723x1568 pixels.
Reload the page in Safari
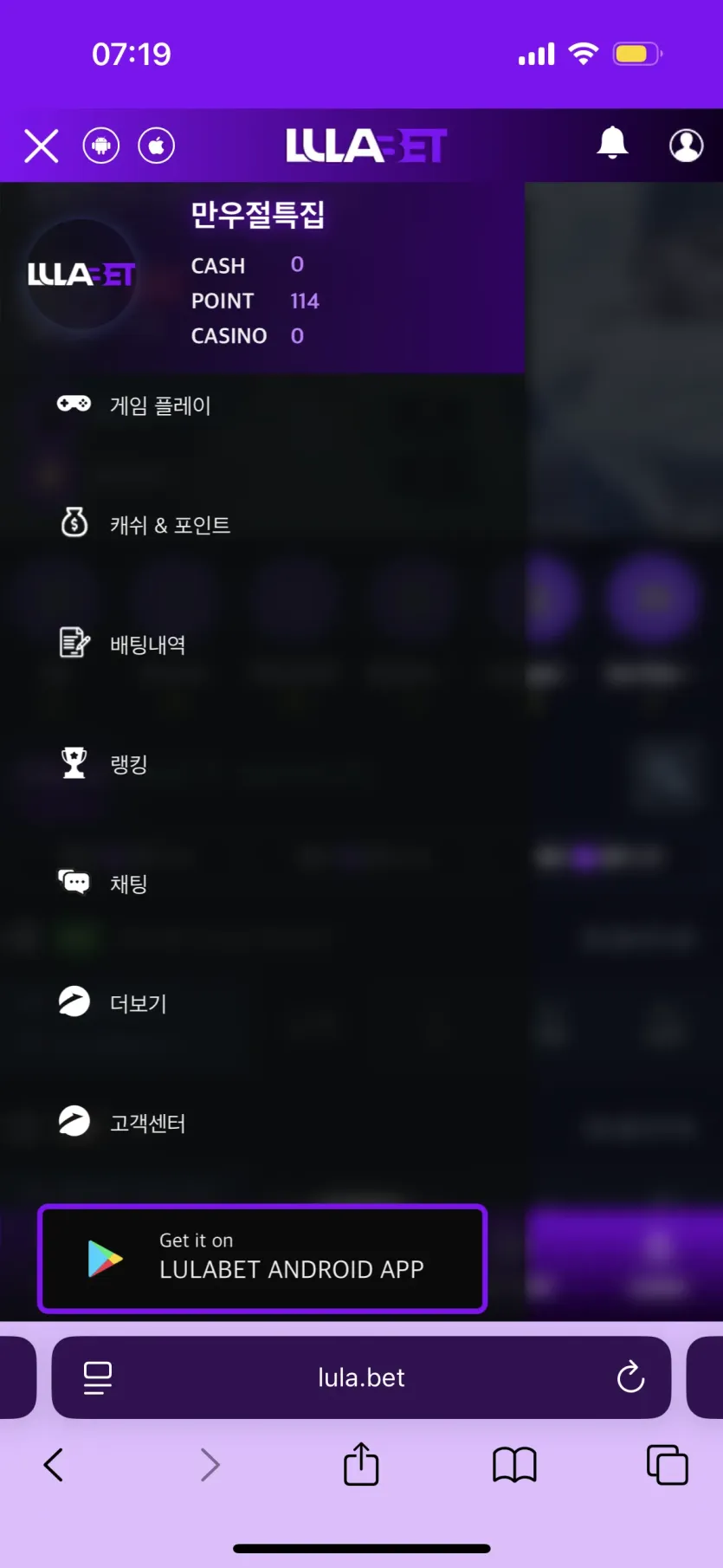(630, 1377)
